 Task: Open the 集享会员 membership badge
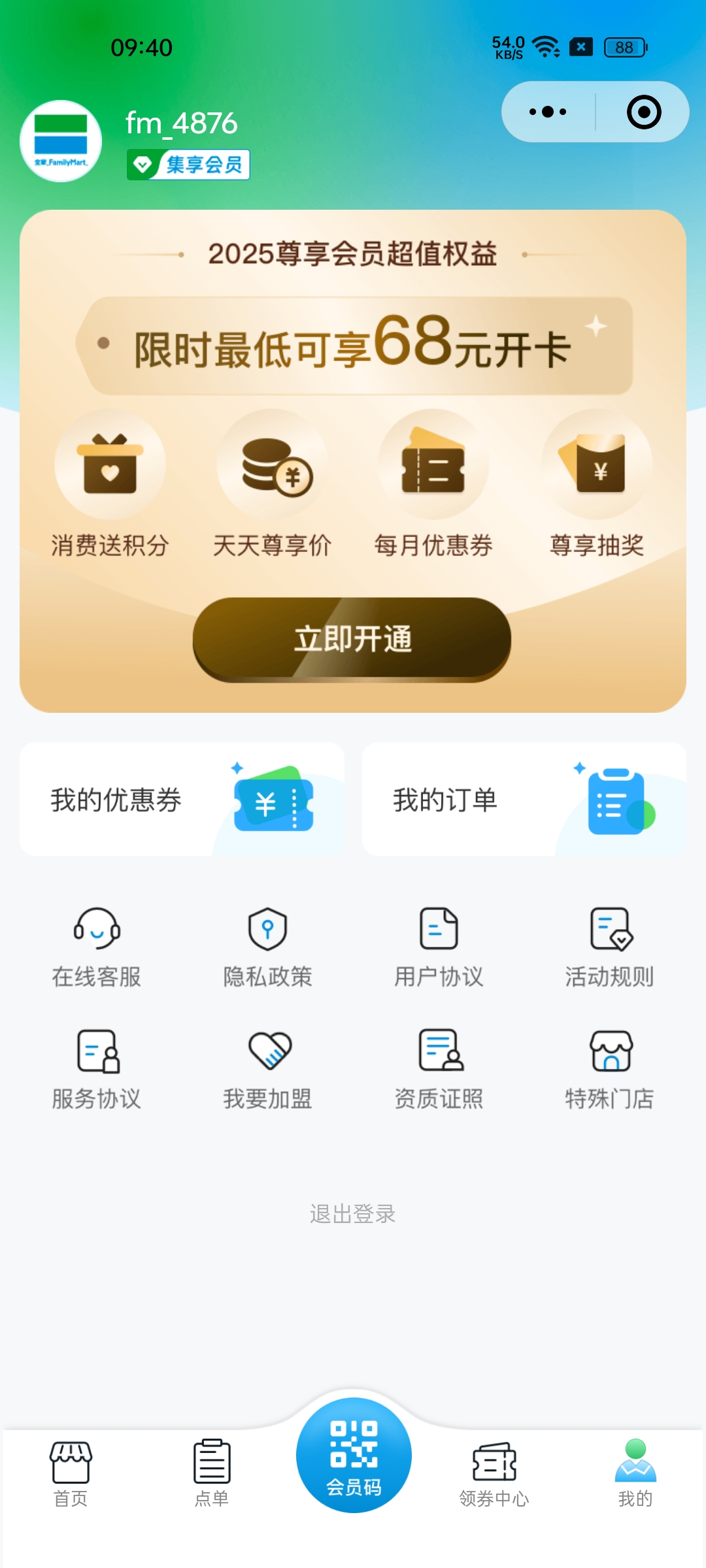(x=188, y=165)
